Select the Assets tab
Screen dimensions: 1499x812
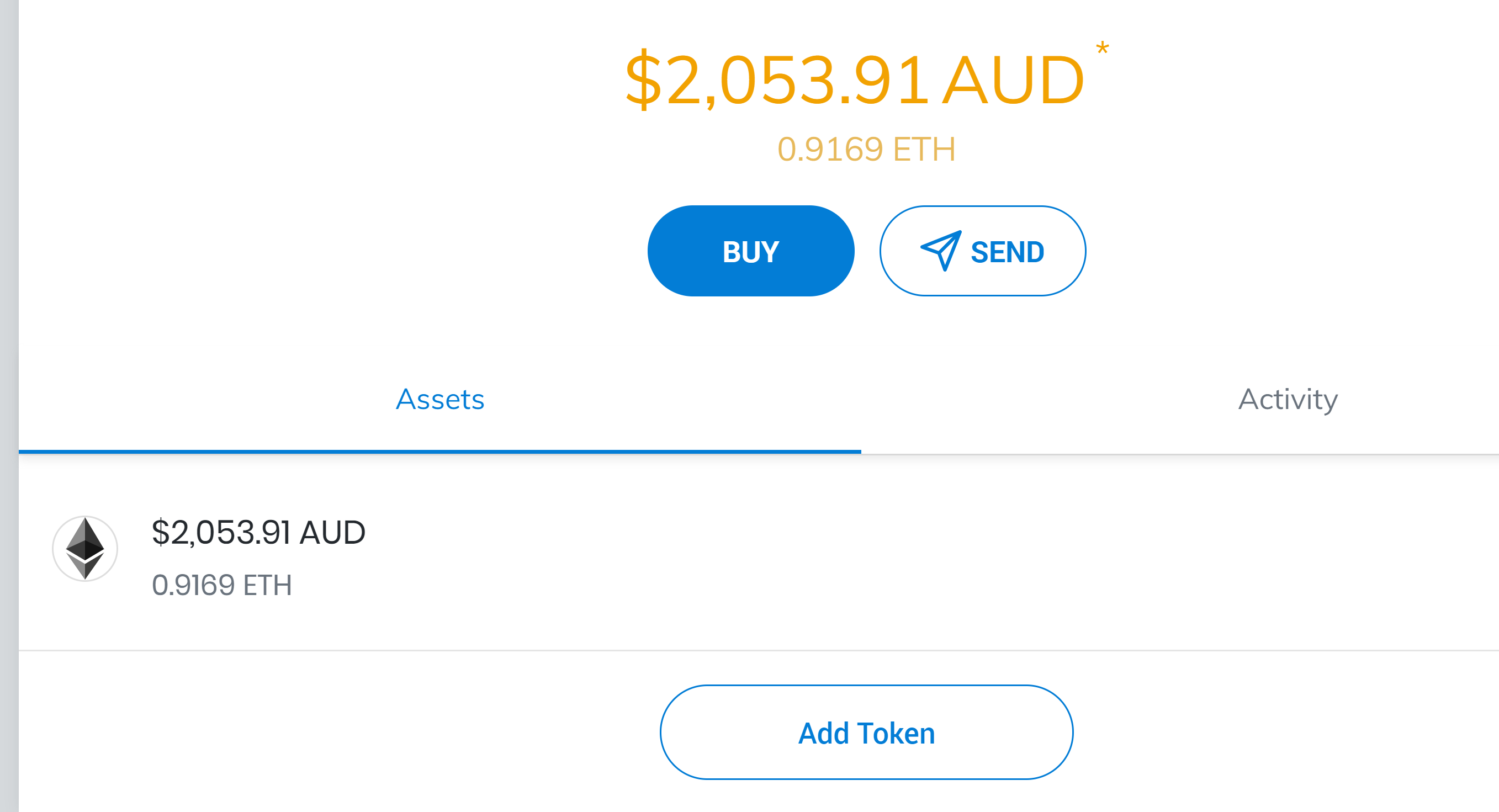pos(440,400)
